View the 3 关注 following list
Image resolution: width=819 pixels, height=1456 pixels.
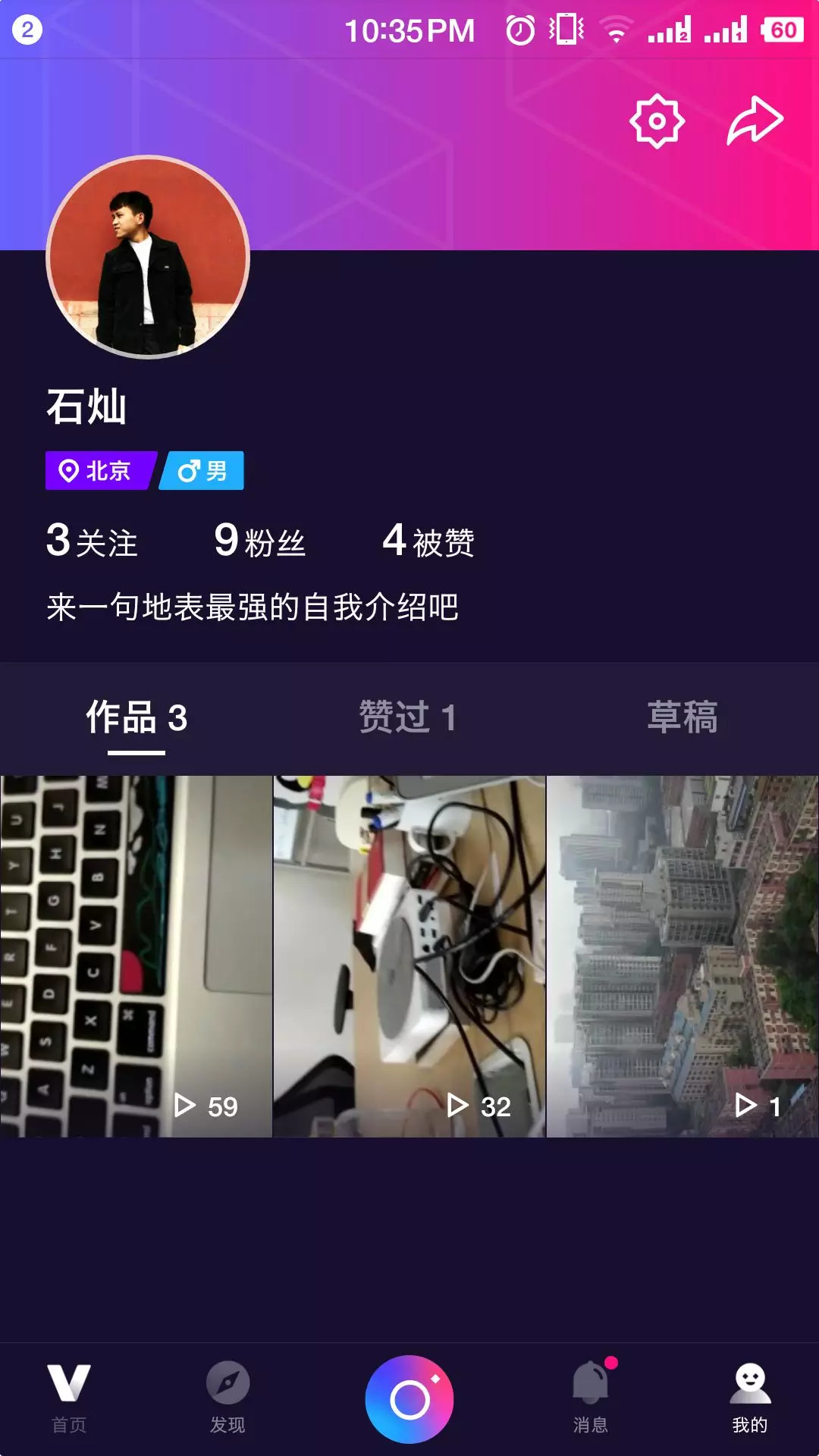point(92,541)
